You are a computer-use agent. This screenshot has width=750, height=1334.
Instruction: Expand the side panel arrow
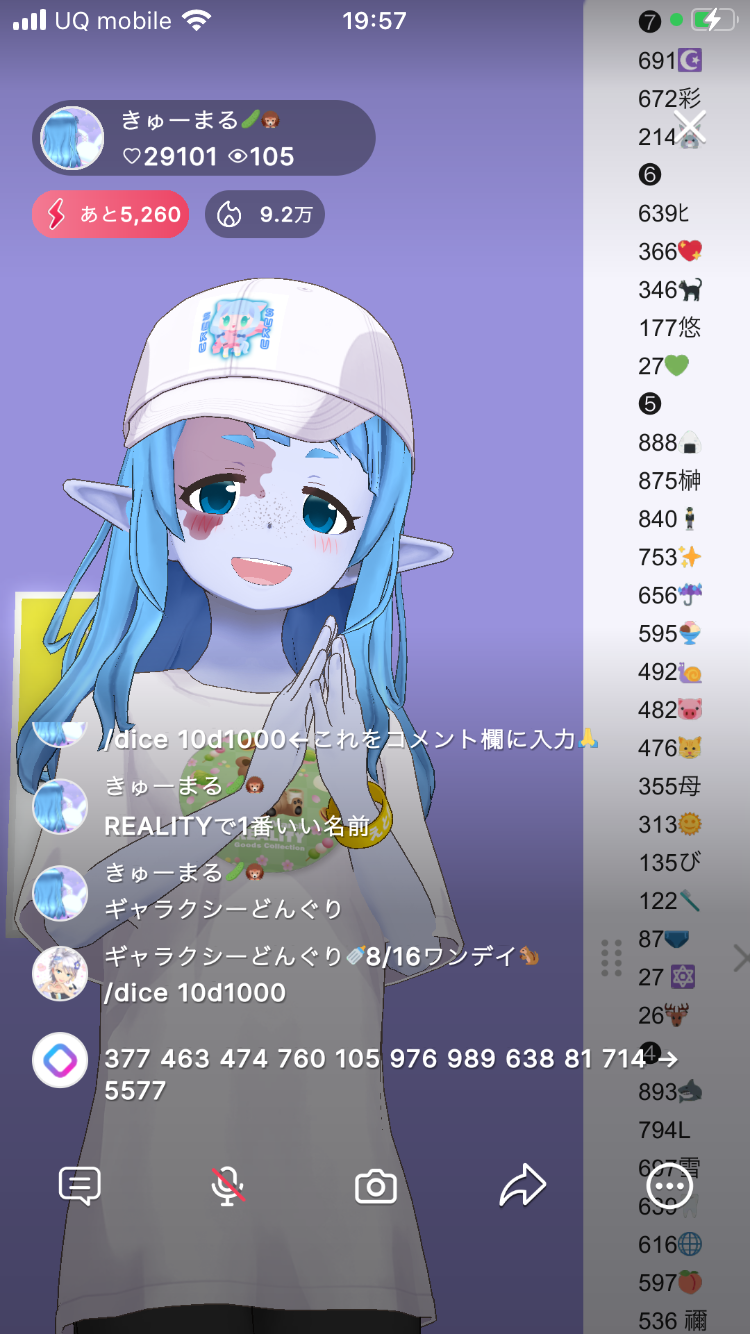tap(740, 958)
